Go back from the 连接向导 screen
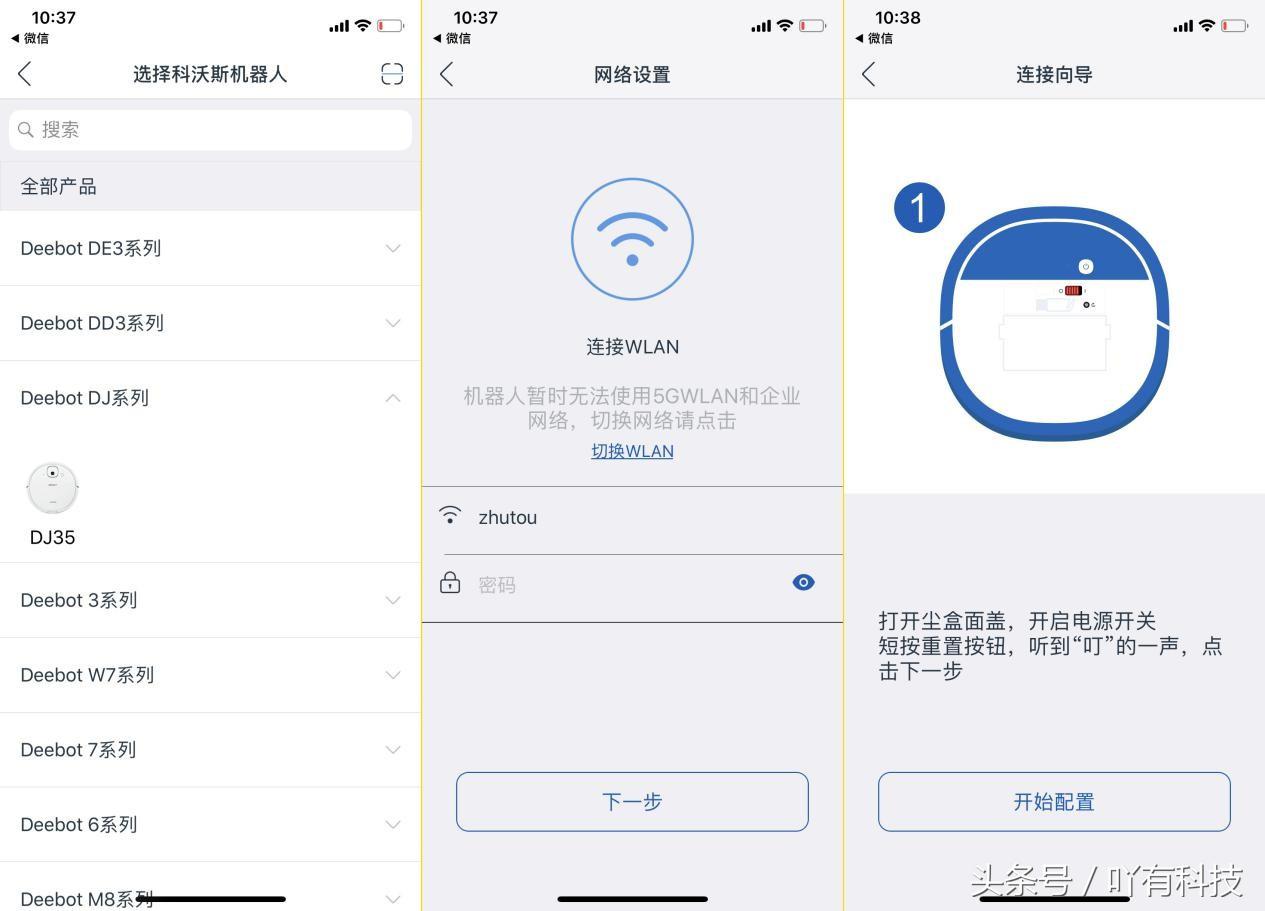Image resolution: width=1265 pixels, height=911 pixels. tap(869, 74)
